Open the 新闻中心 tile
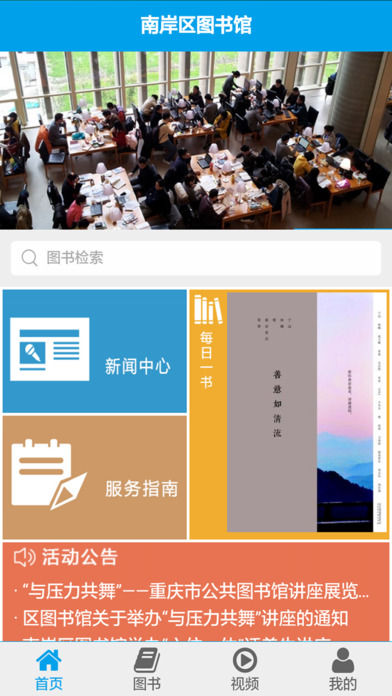This screenshot has width=392, height=696. pos(95,351)
